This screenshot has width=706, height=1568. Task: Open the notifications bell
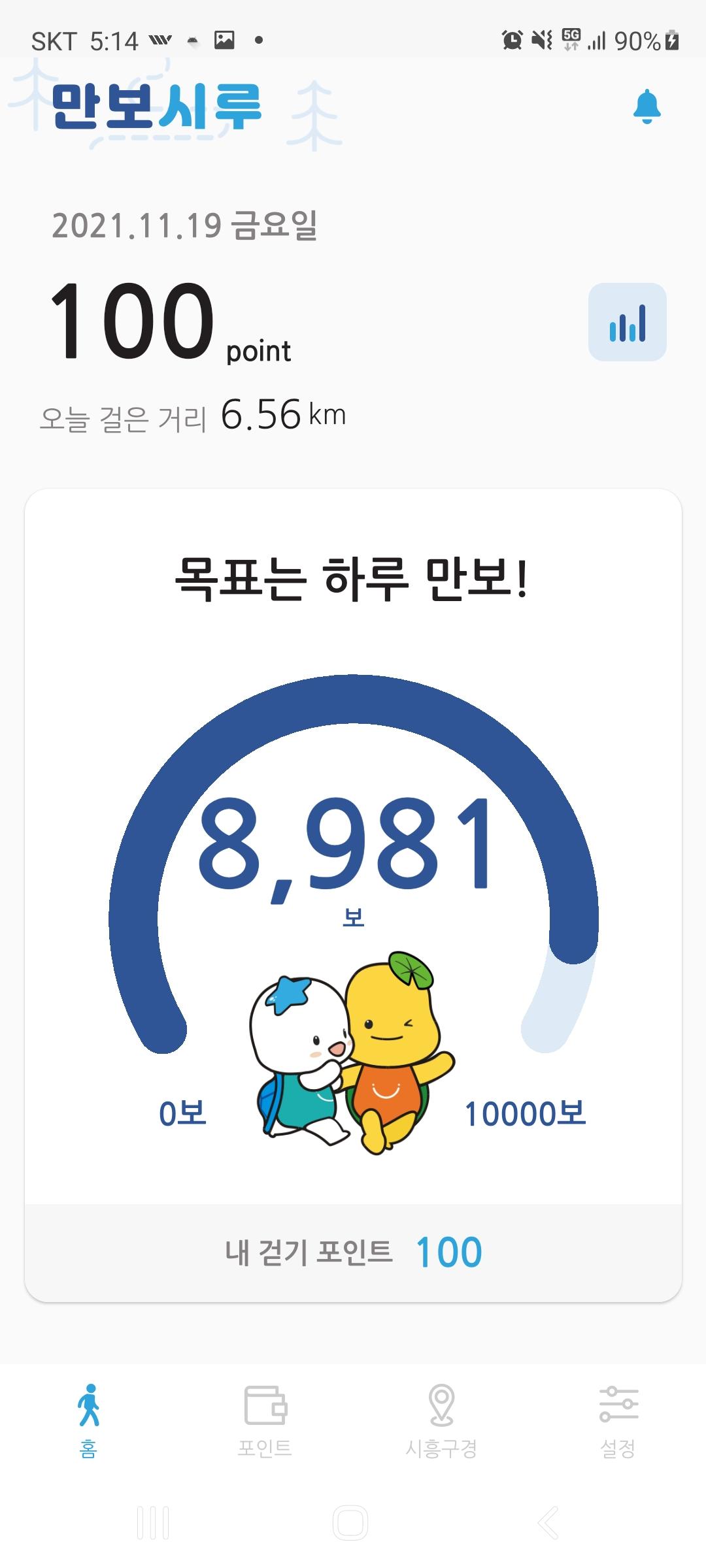pyautogui.click(x=647, y=107)
